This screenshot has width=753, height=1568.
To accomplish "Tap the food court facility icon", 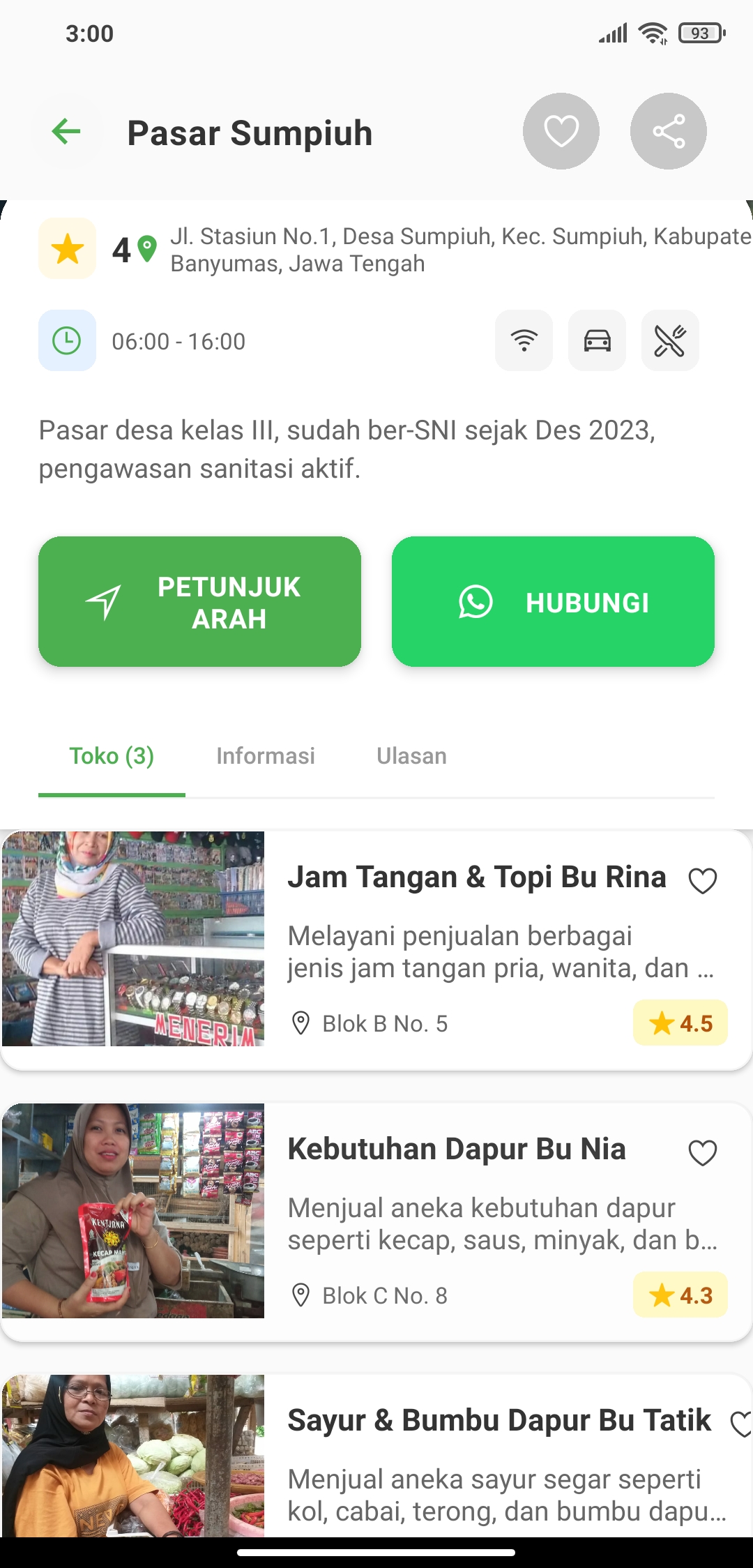I will [x=670, y=340].
